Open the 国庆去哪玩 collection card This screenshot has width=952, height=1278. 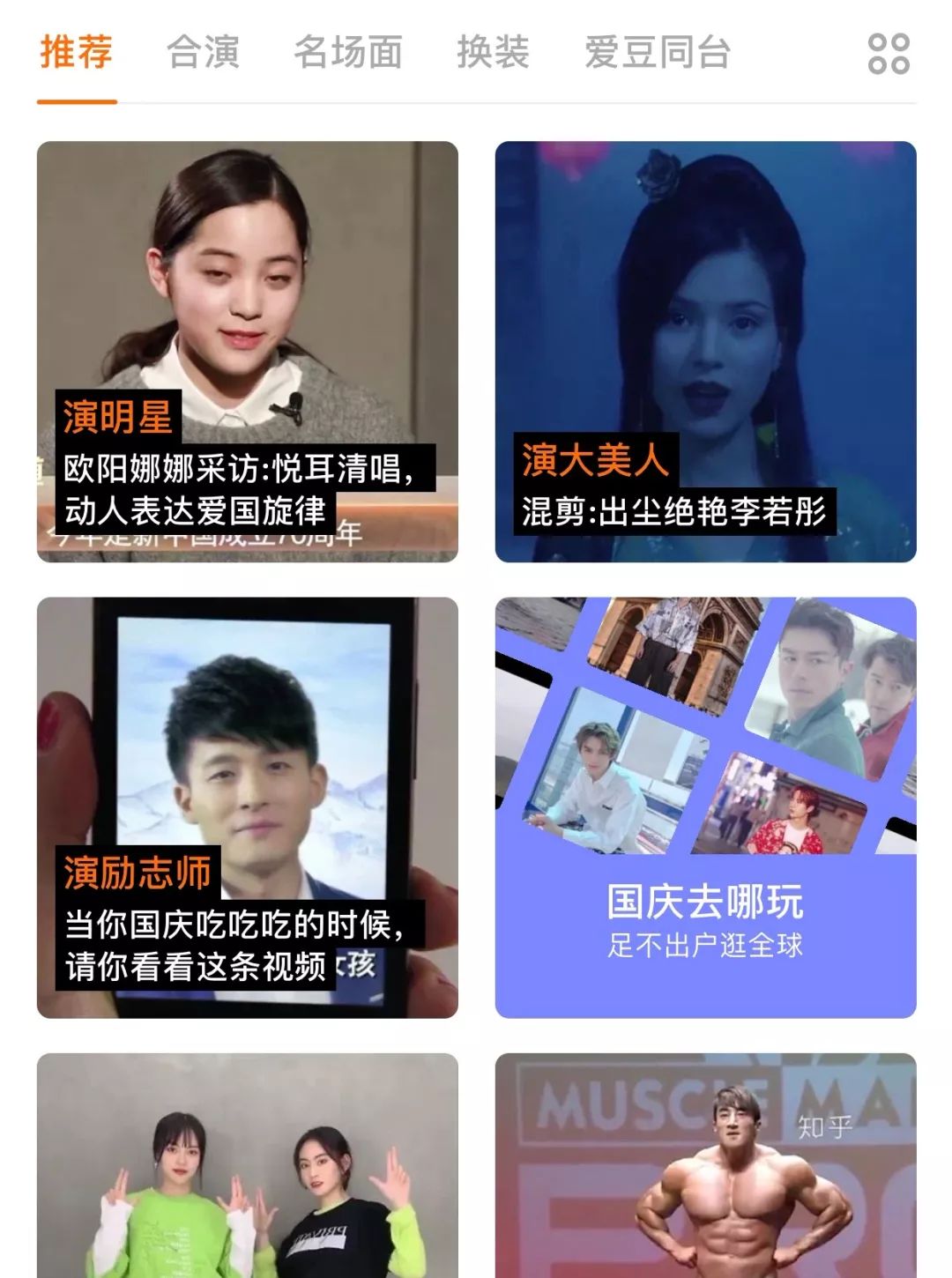coord(705,806)
